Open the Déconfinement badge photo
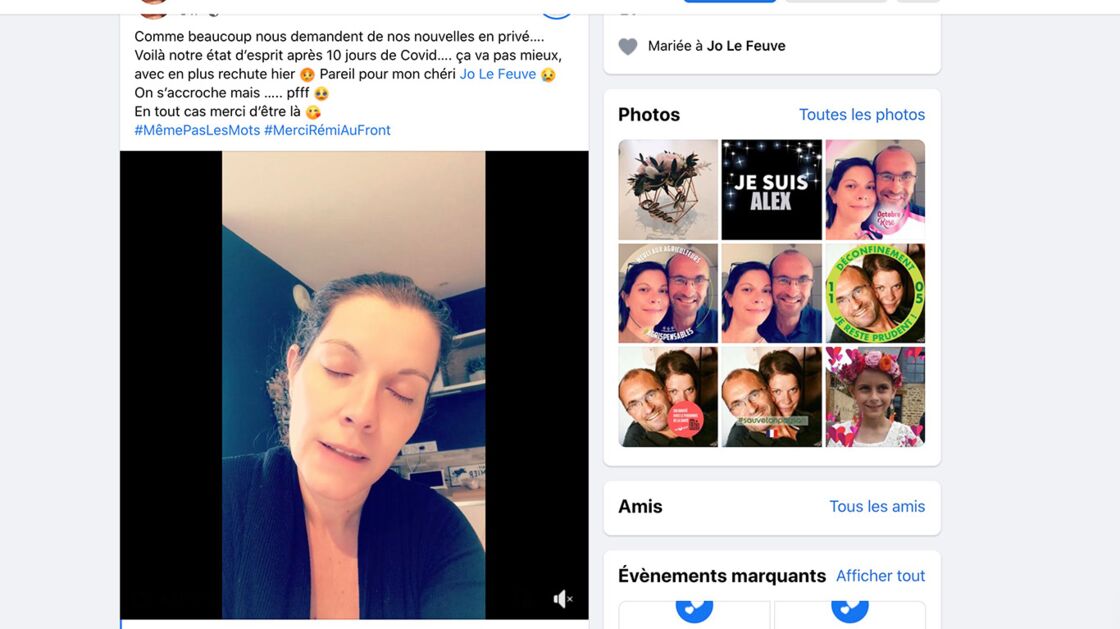Screen dimensions: 1120x629 click(875, 294)
